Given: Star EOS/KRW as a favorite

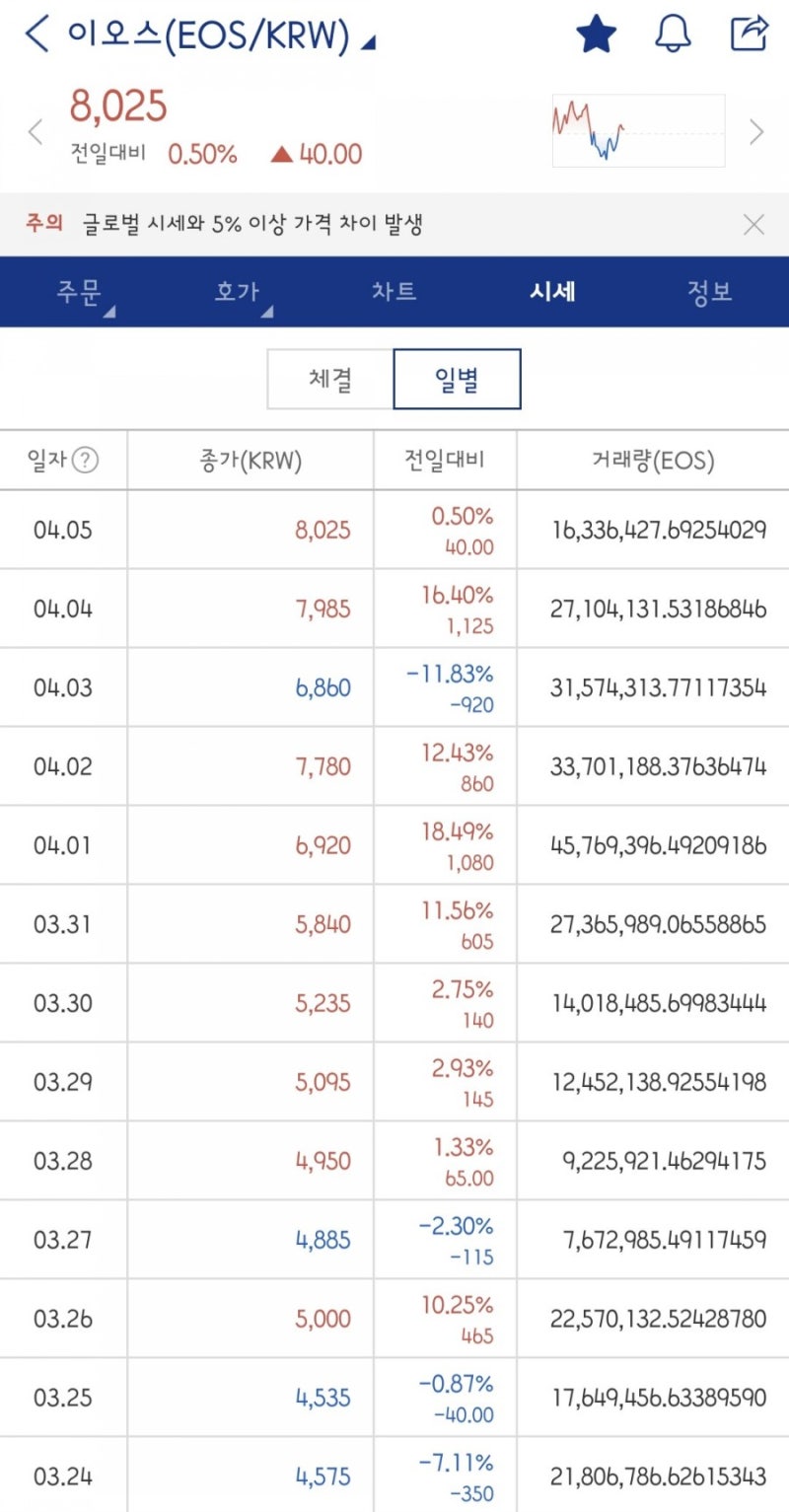Looking at the screenshot, I should click(597, 33).
